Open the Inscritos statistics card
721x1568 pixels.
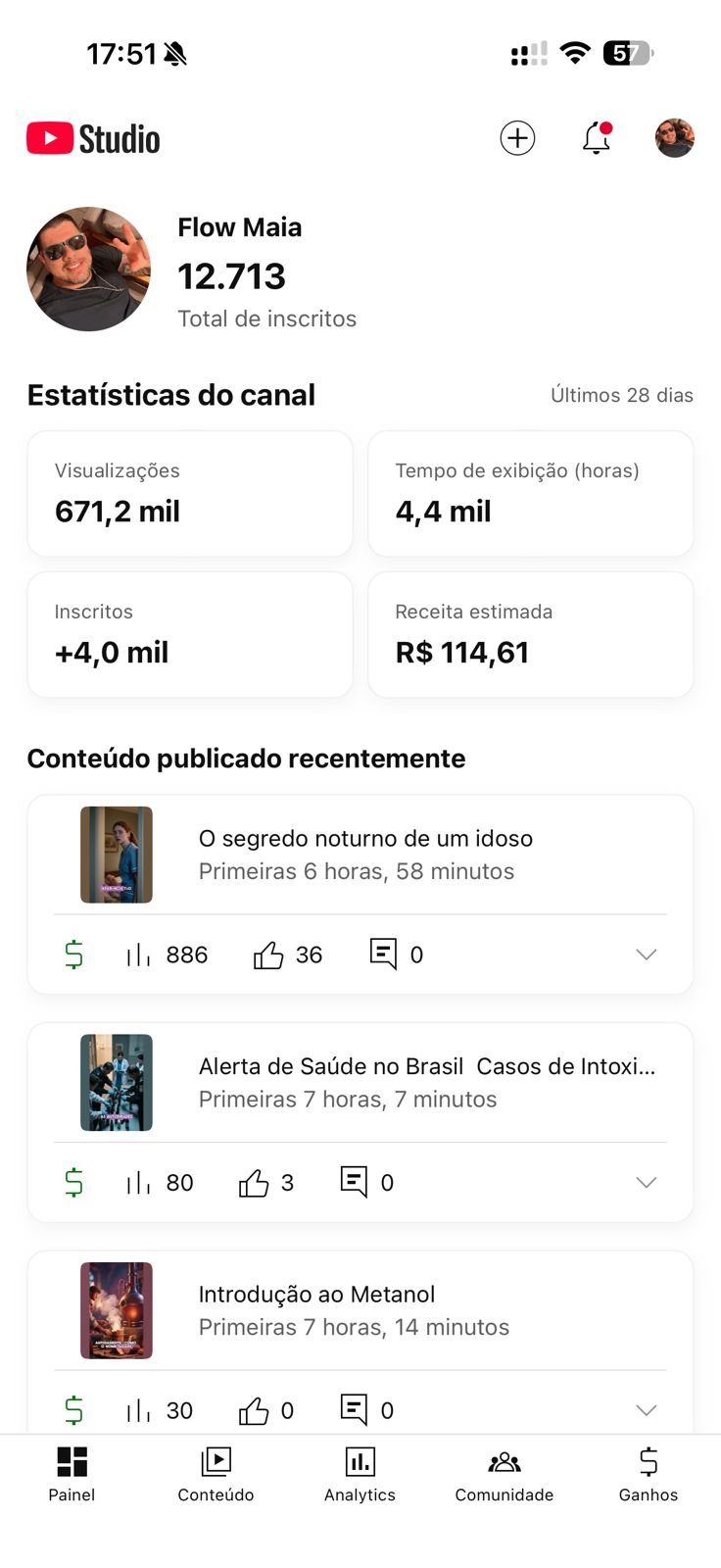tap(190, 634)
